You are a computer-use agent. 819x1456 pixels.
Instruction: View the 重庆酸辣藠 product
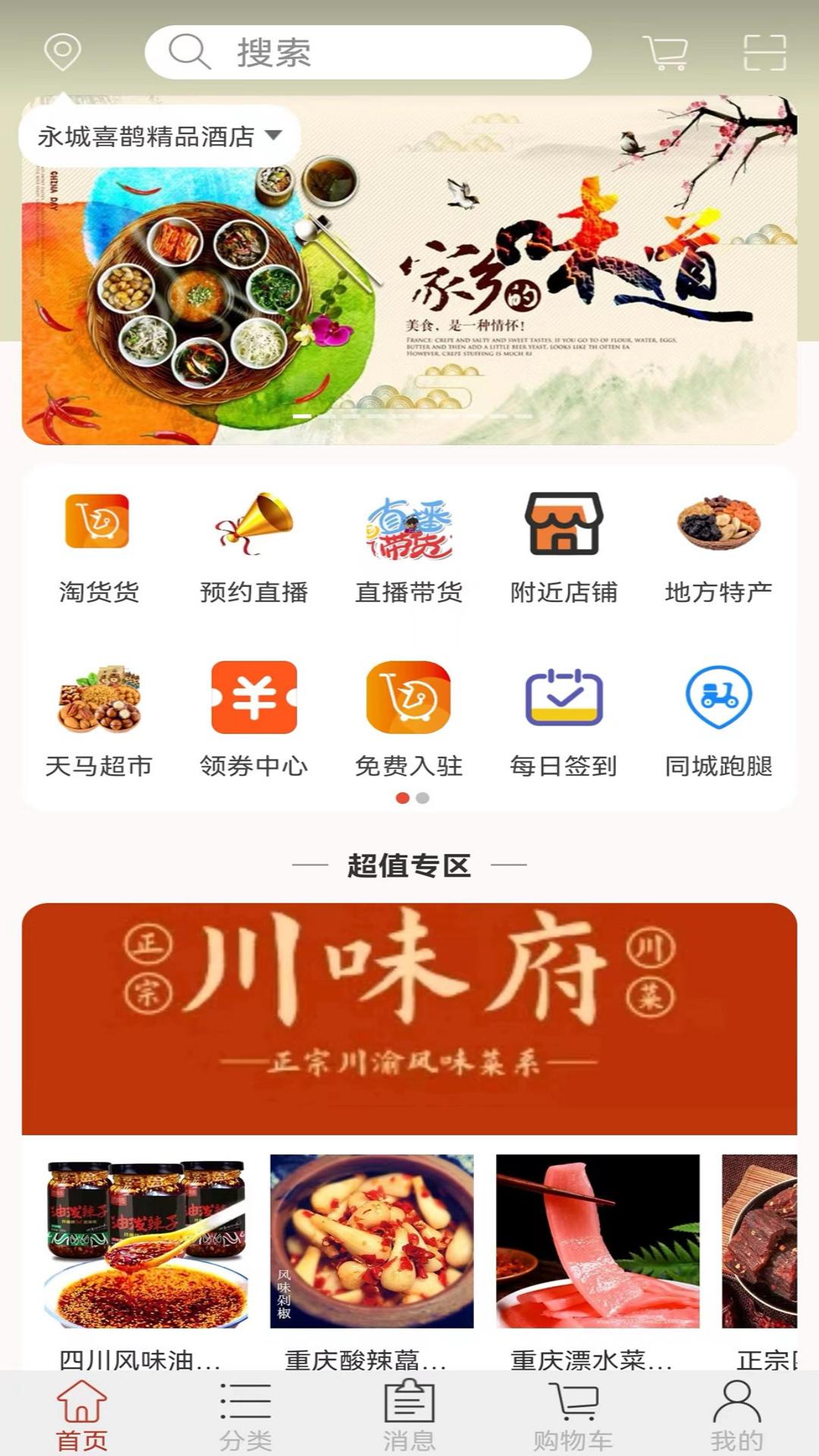tap(372, 1259)
